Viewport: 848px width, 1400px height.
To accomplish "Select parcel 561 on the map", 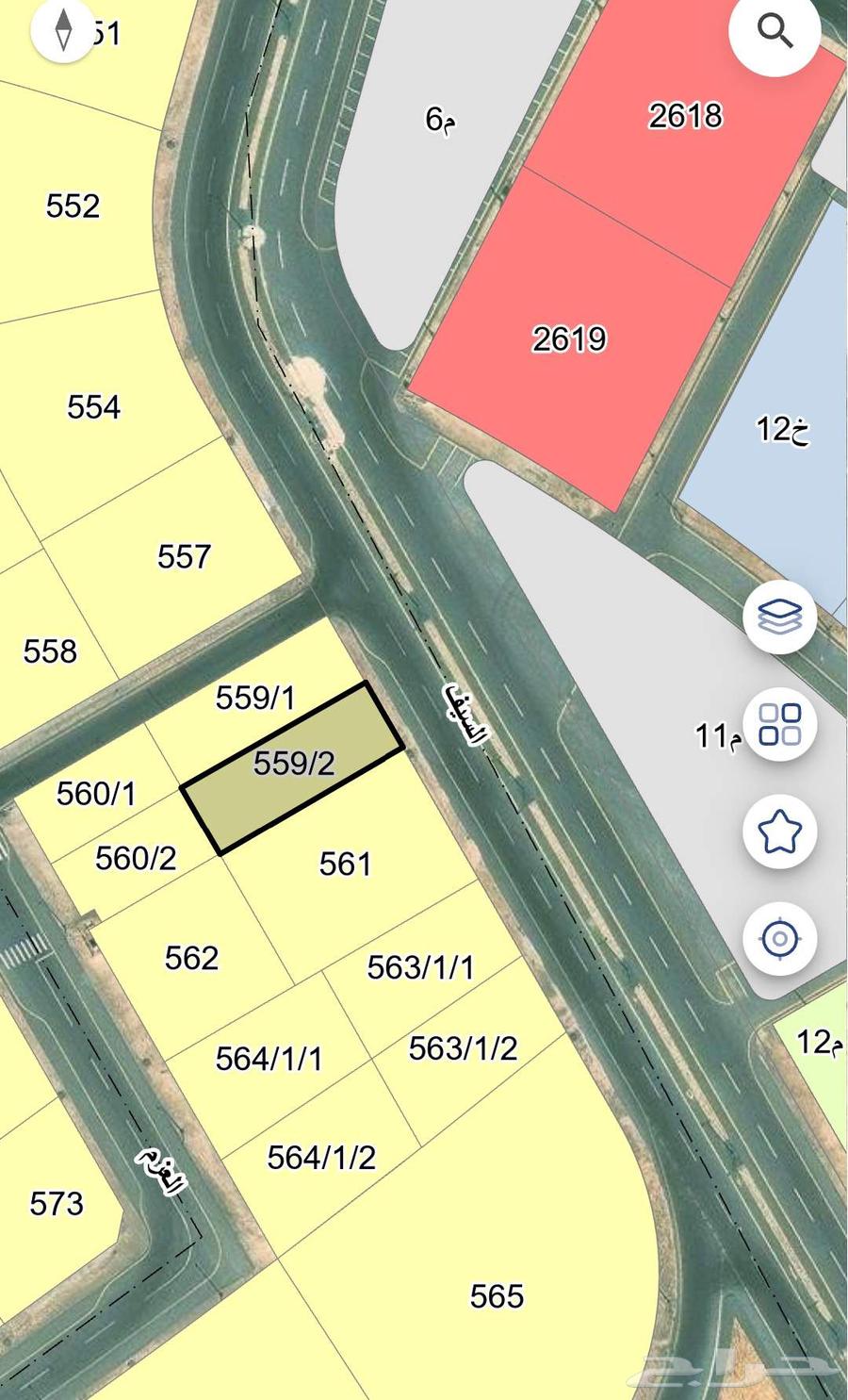I will (346, 864).
